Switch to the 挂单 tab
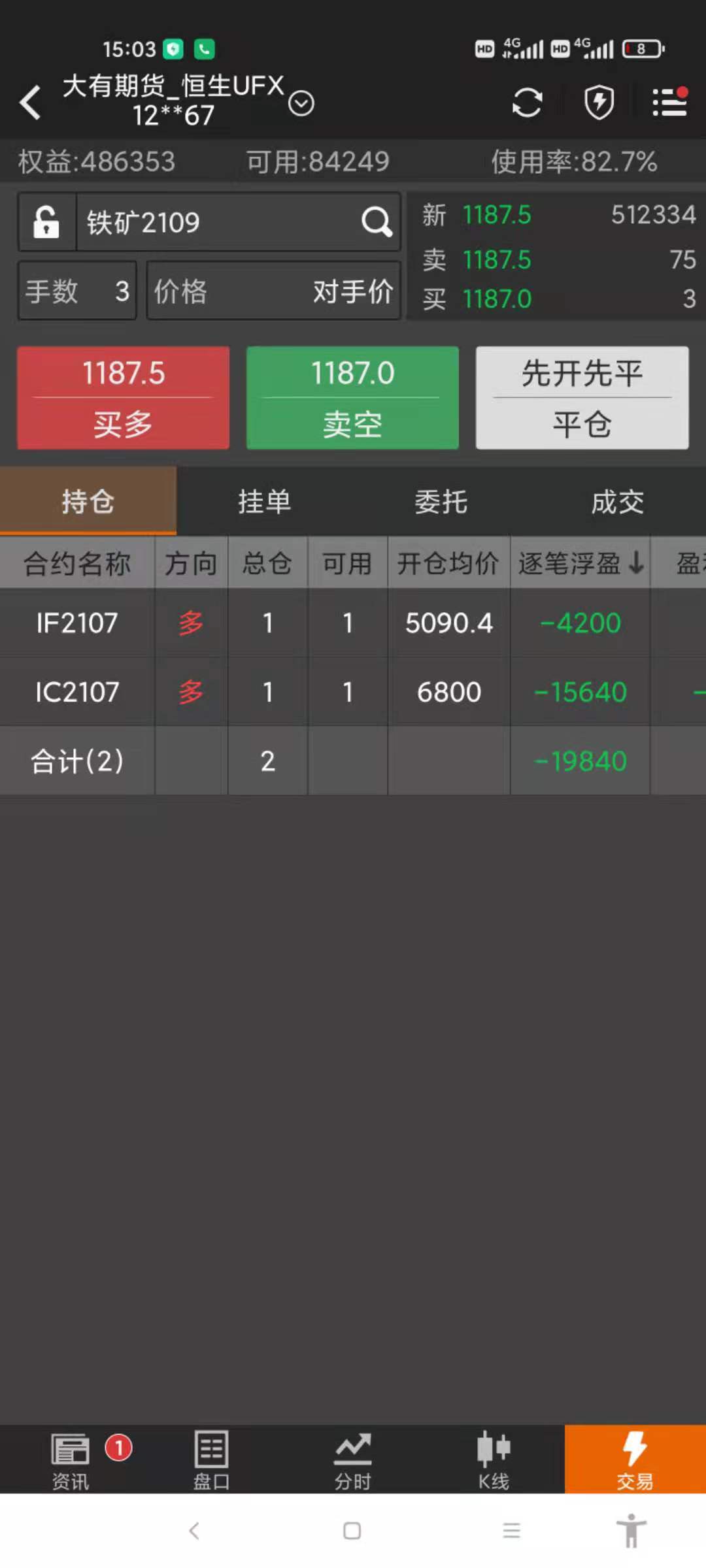The width and height of the screenshot is (706, 1568). pyautogui.click(x=264, y=502)
